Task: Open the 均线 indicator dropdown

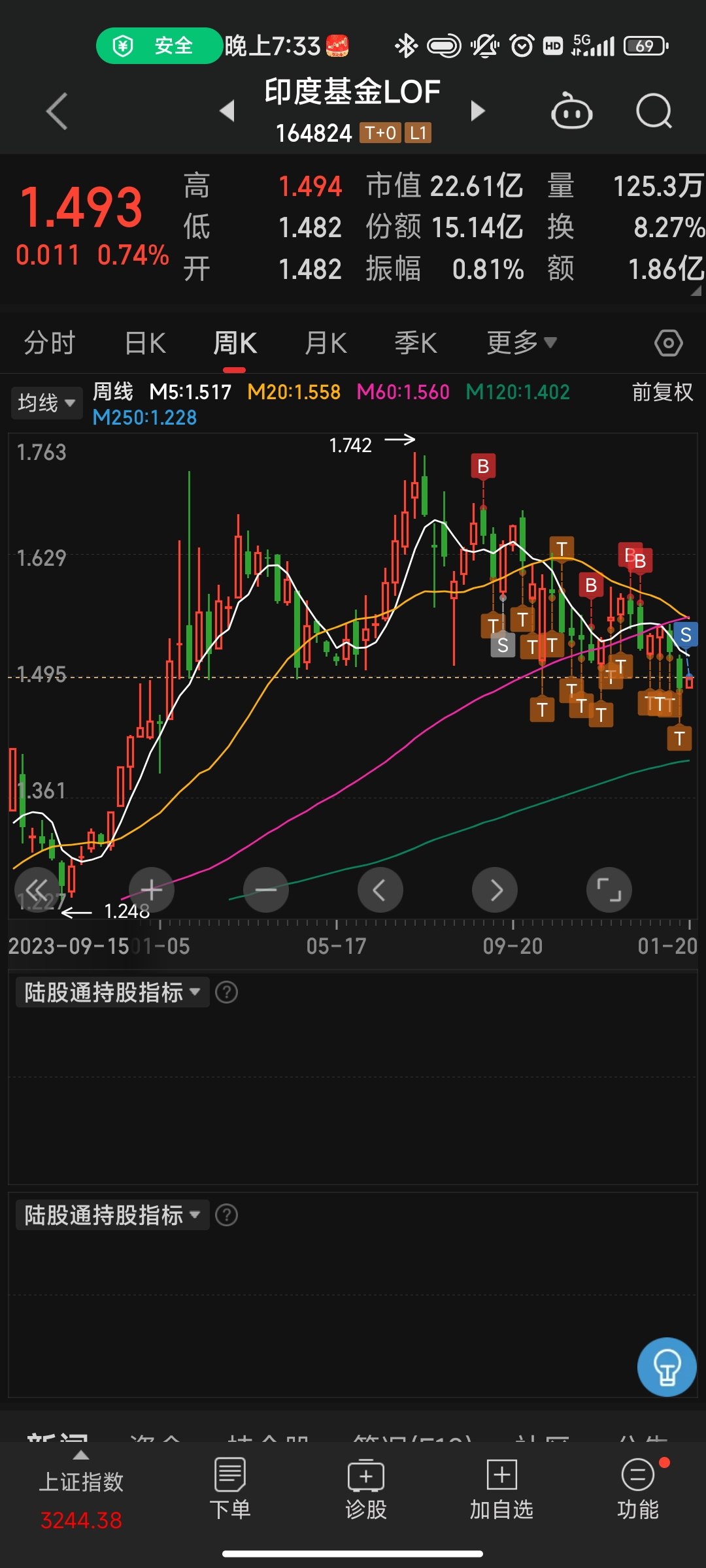Action: [46, 402]
